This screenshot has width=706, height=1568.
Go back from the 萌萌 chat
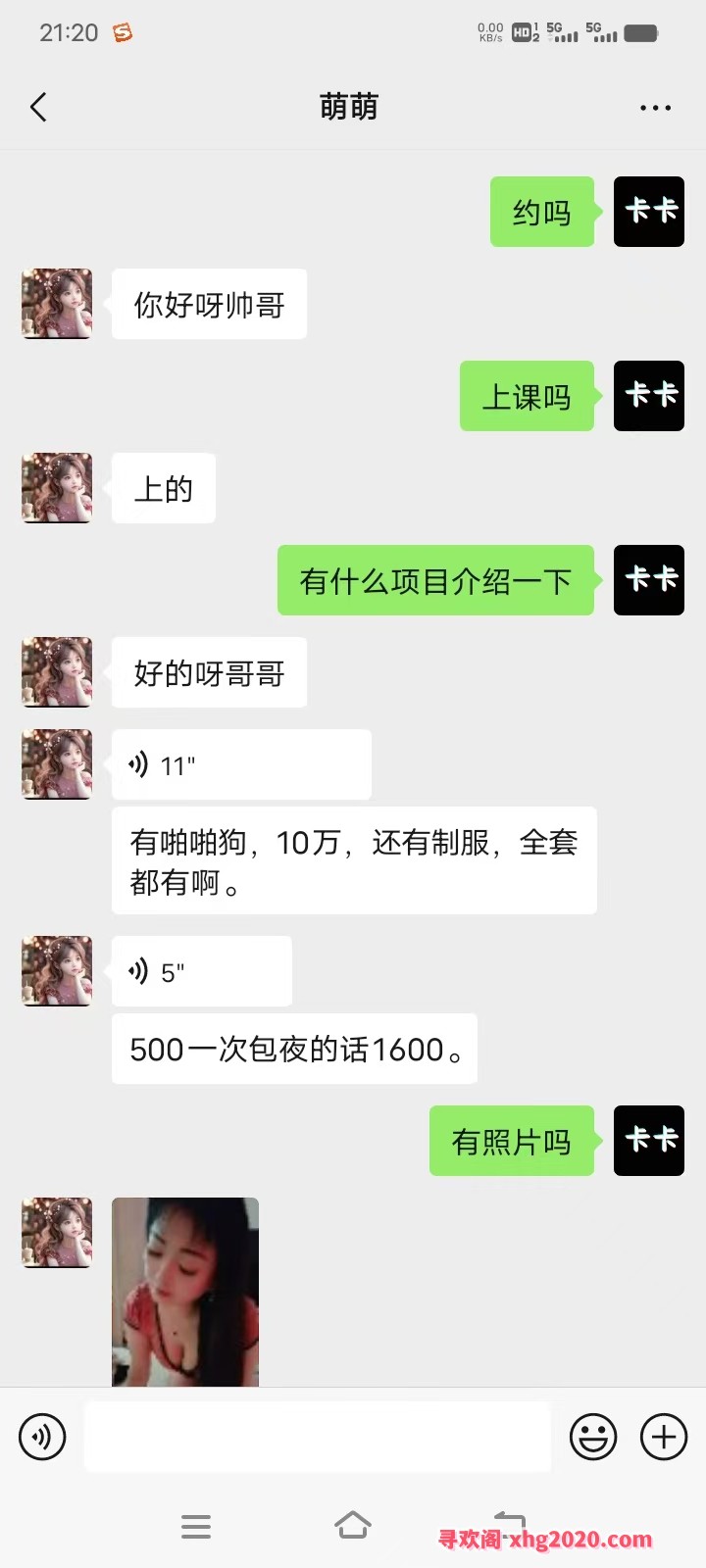(39, 107)
